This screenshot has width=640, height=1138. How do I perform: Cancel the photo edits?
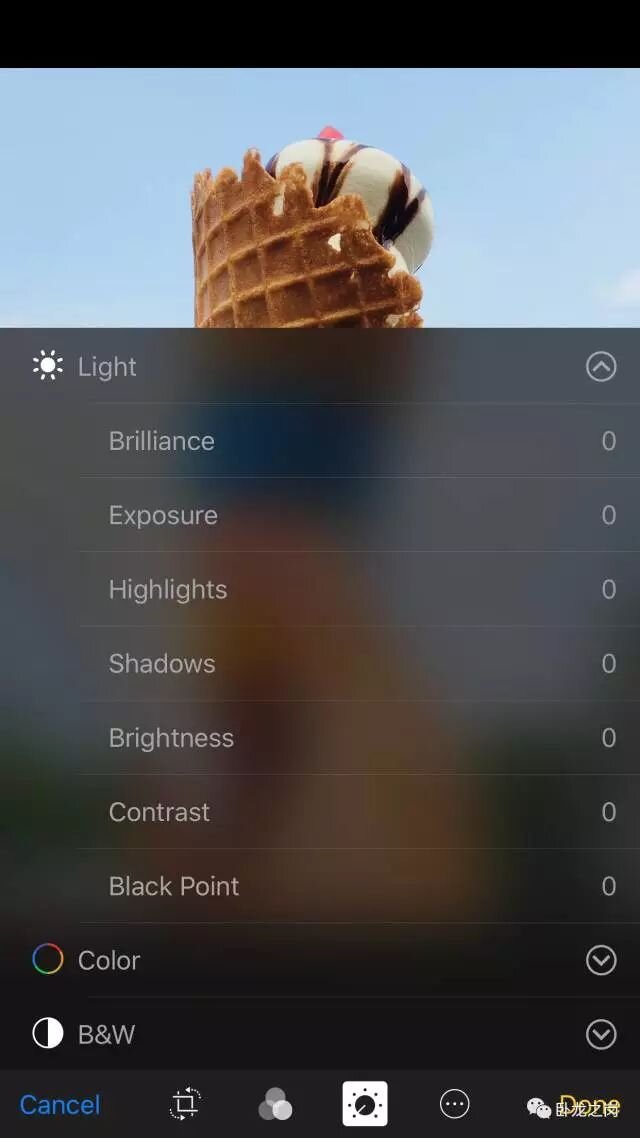point(60,1104)
